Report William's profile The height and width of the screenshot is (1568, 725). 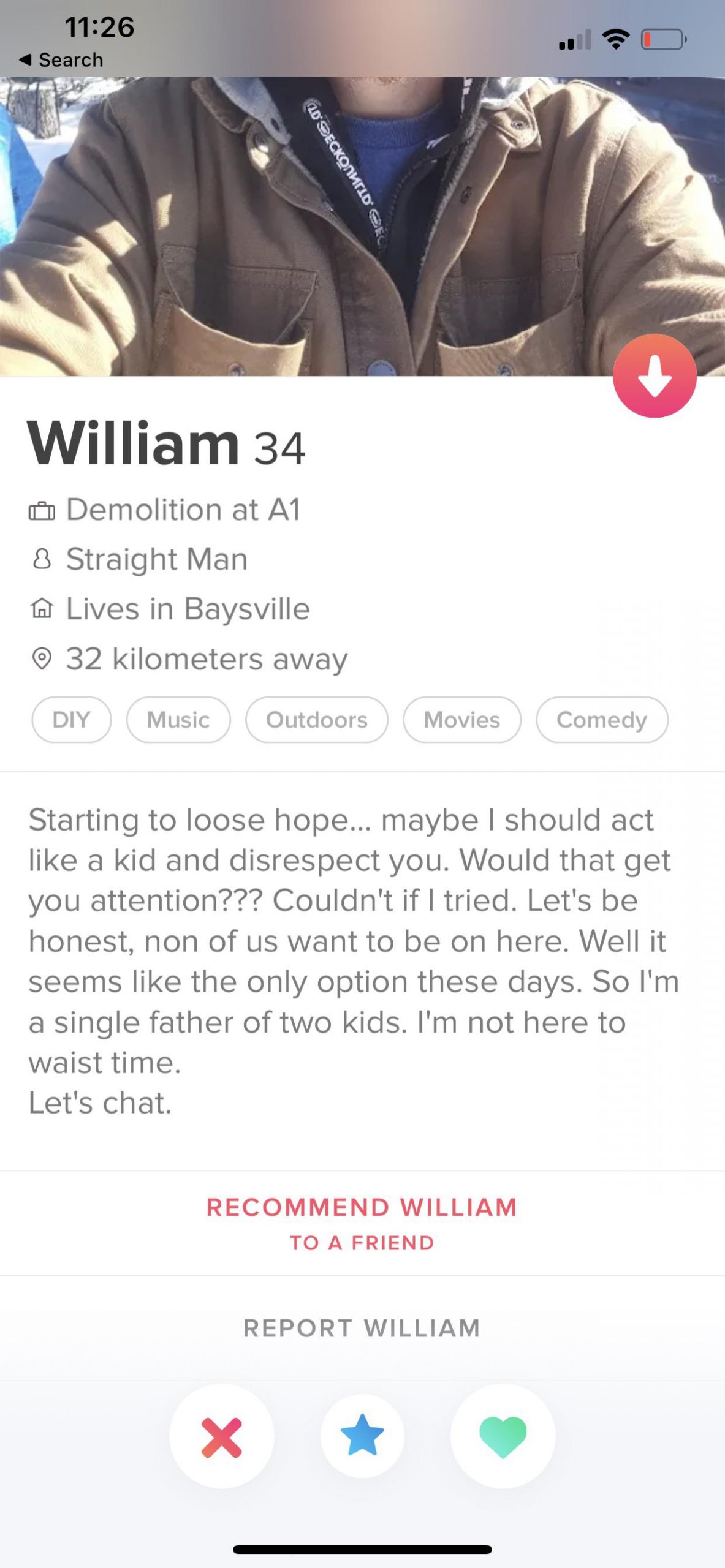(362, 1329)
